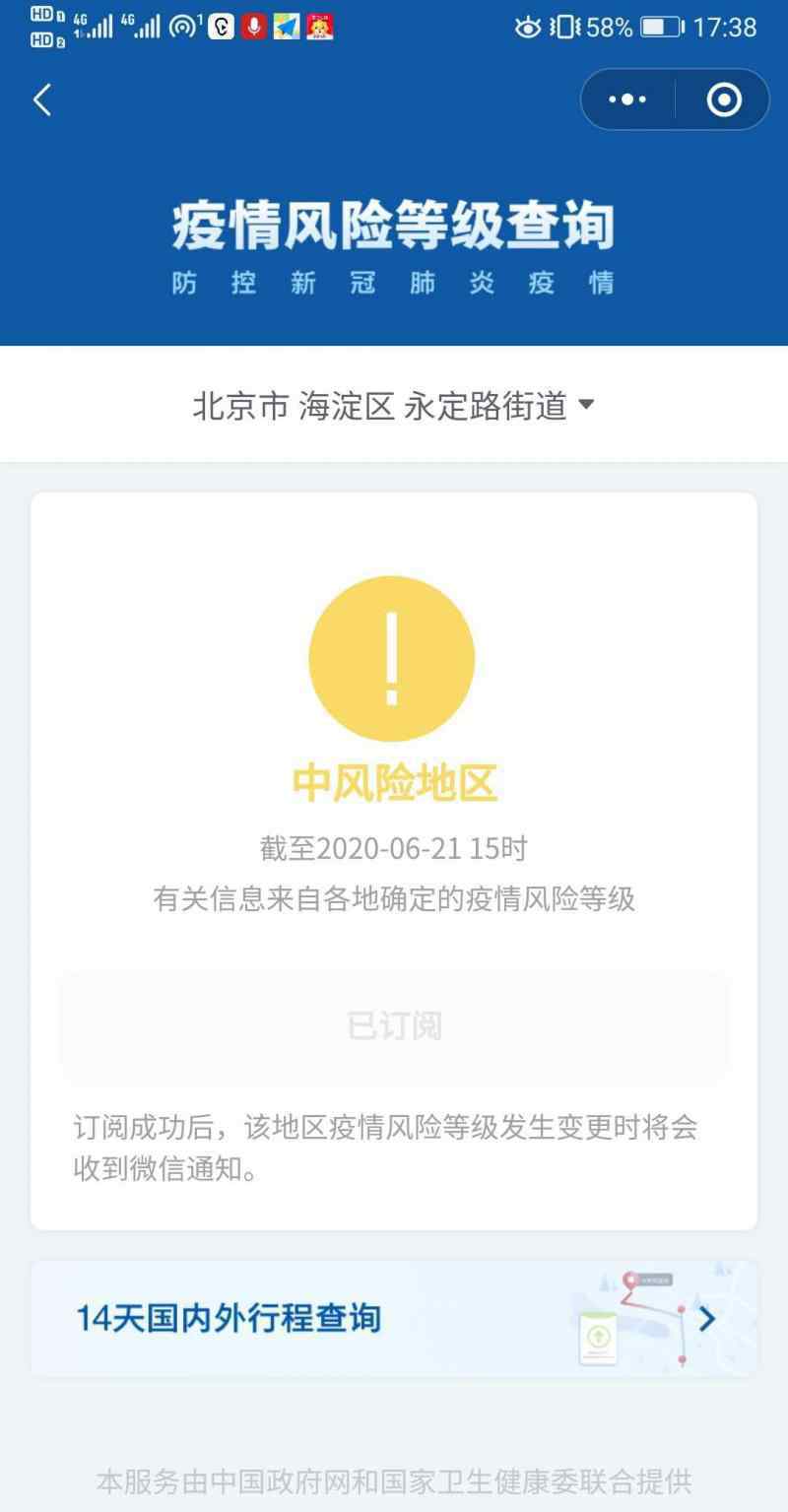Open the mini program three-dot menu

627,99
